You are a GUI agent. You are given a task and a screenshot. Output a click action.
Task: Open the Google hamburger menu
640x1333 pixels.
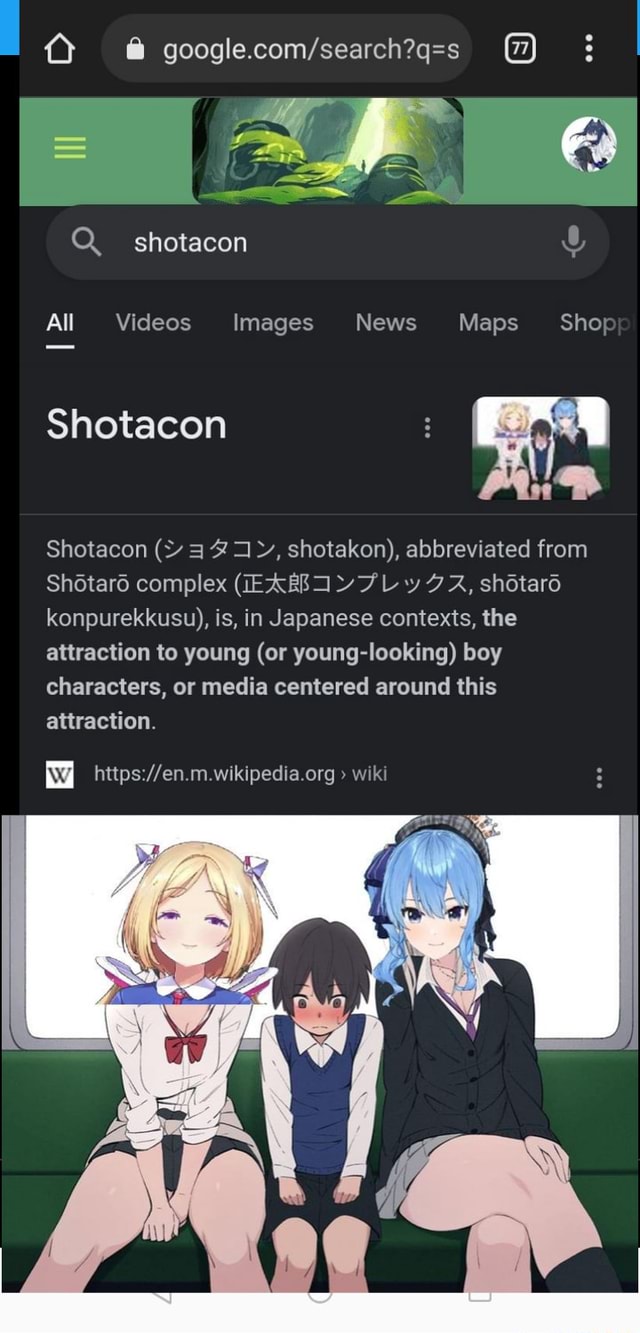pyautogui.click(x=70, y=149)
